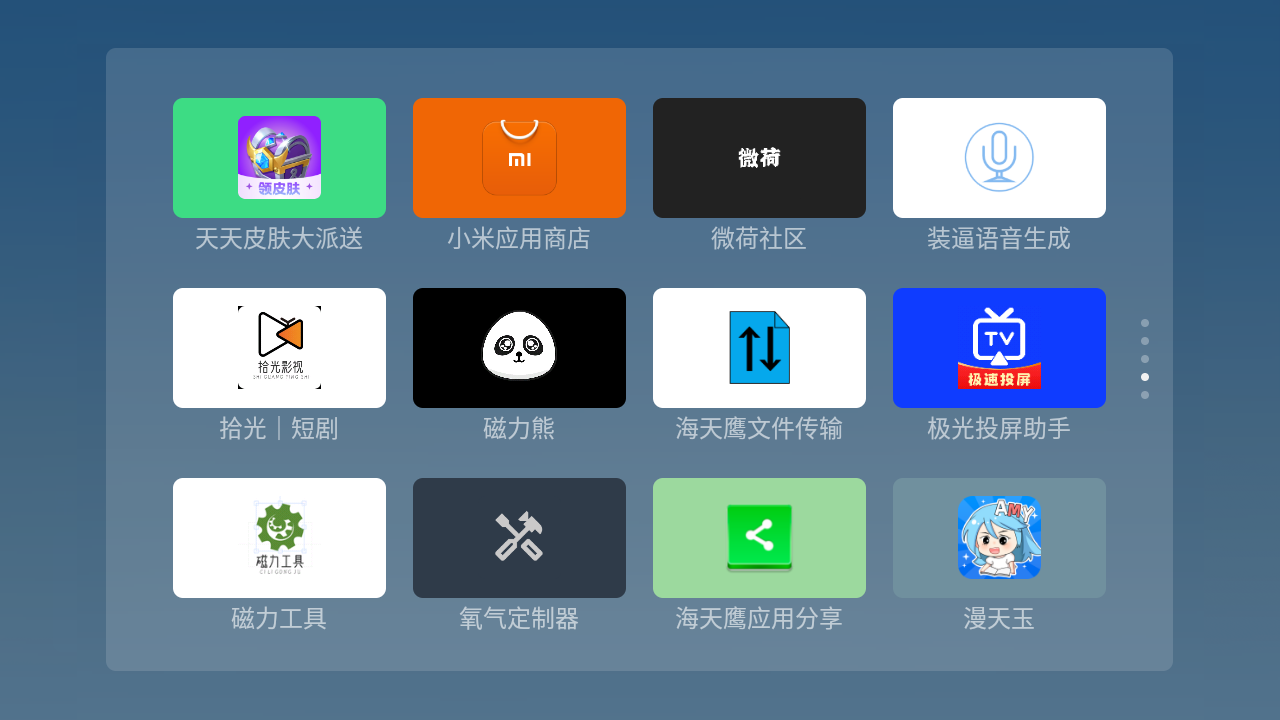
Task: Launch 极光投屏助手 screen casting app
Action: point(999,348)
